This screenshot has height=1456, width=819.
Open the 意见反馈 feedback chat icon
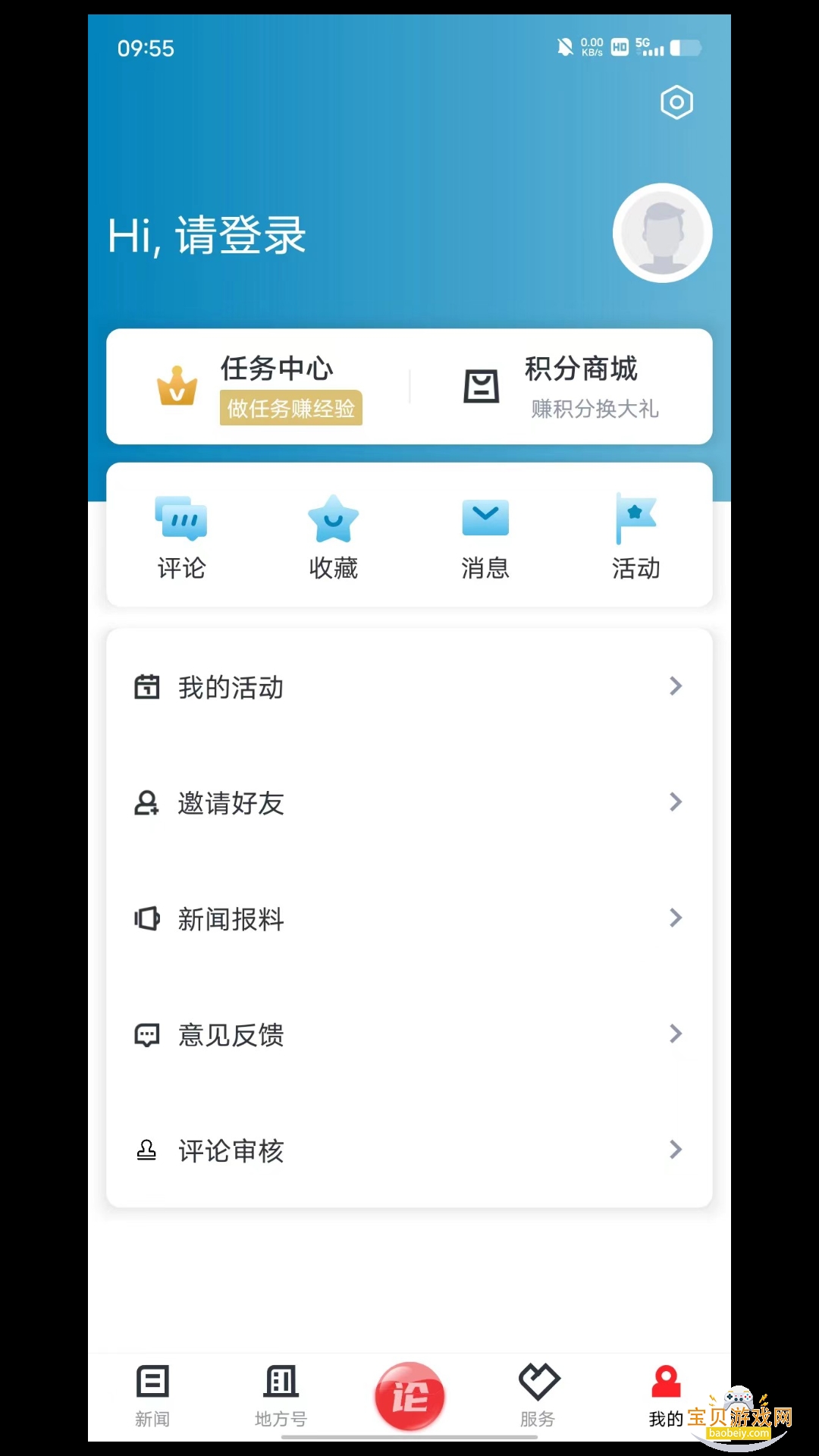coord(146,1034)
